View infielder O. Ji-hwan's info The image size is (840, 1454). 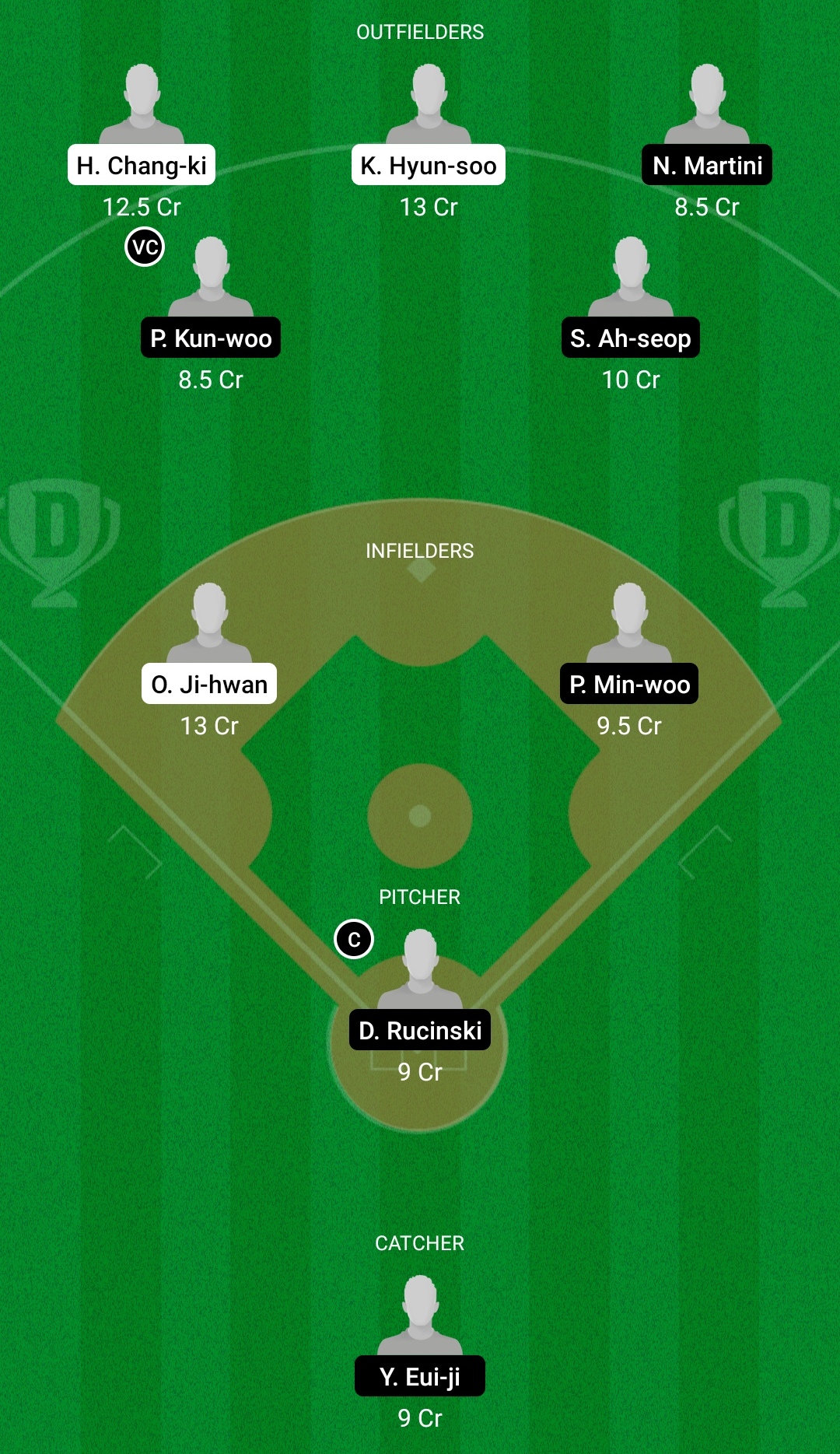(209, 683)
